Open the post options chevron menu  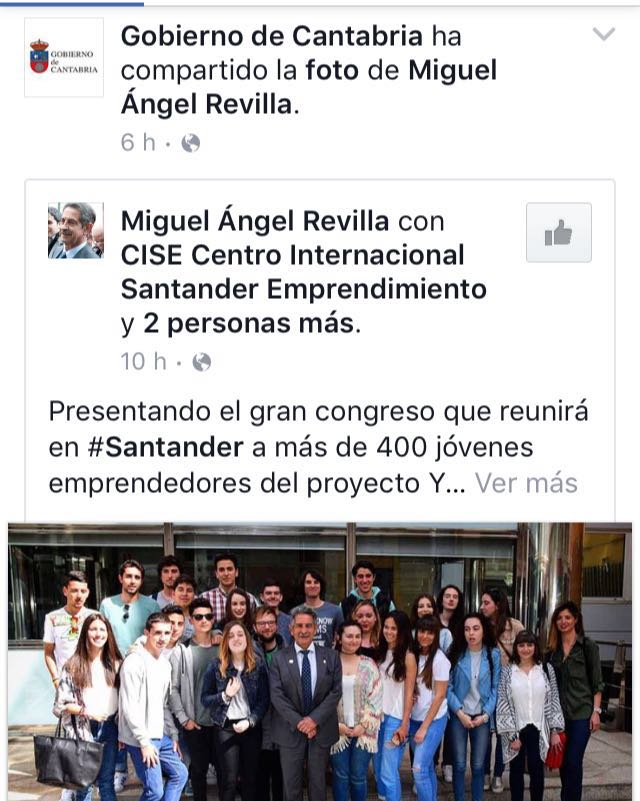coord(603,35)
